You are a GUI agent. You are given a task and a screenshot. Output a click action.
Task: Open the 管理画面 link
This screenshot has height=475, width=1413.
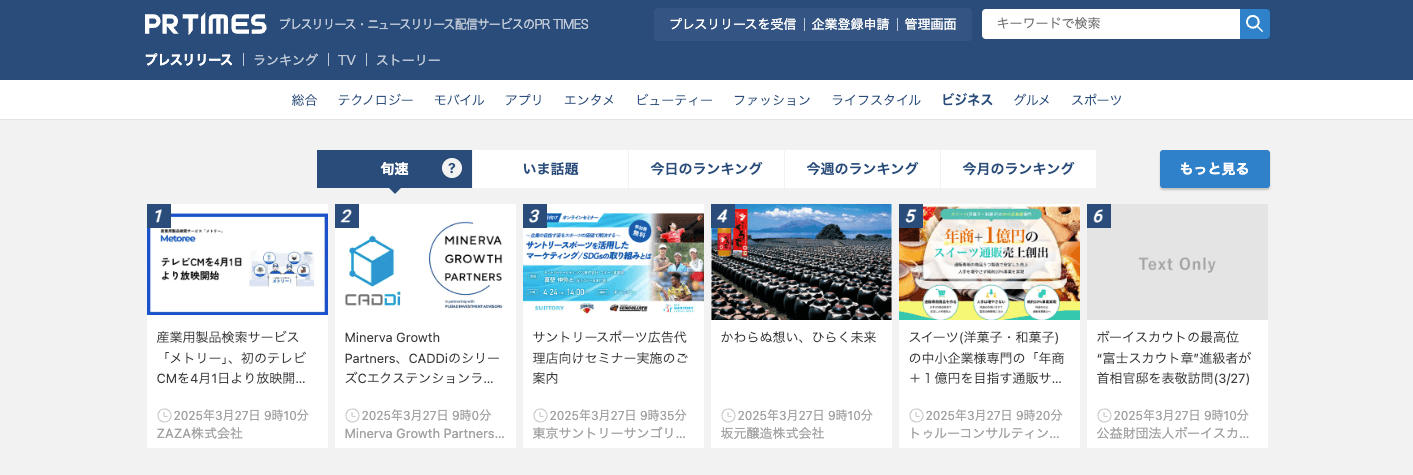[x=930, y=24]
